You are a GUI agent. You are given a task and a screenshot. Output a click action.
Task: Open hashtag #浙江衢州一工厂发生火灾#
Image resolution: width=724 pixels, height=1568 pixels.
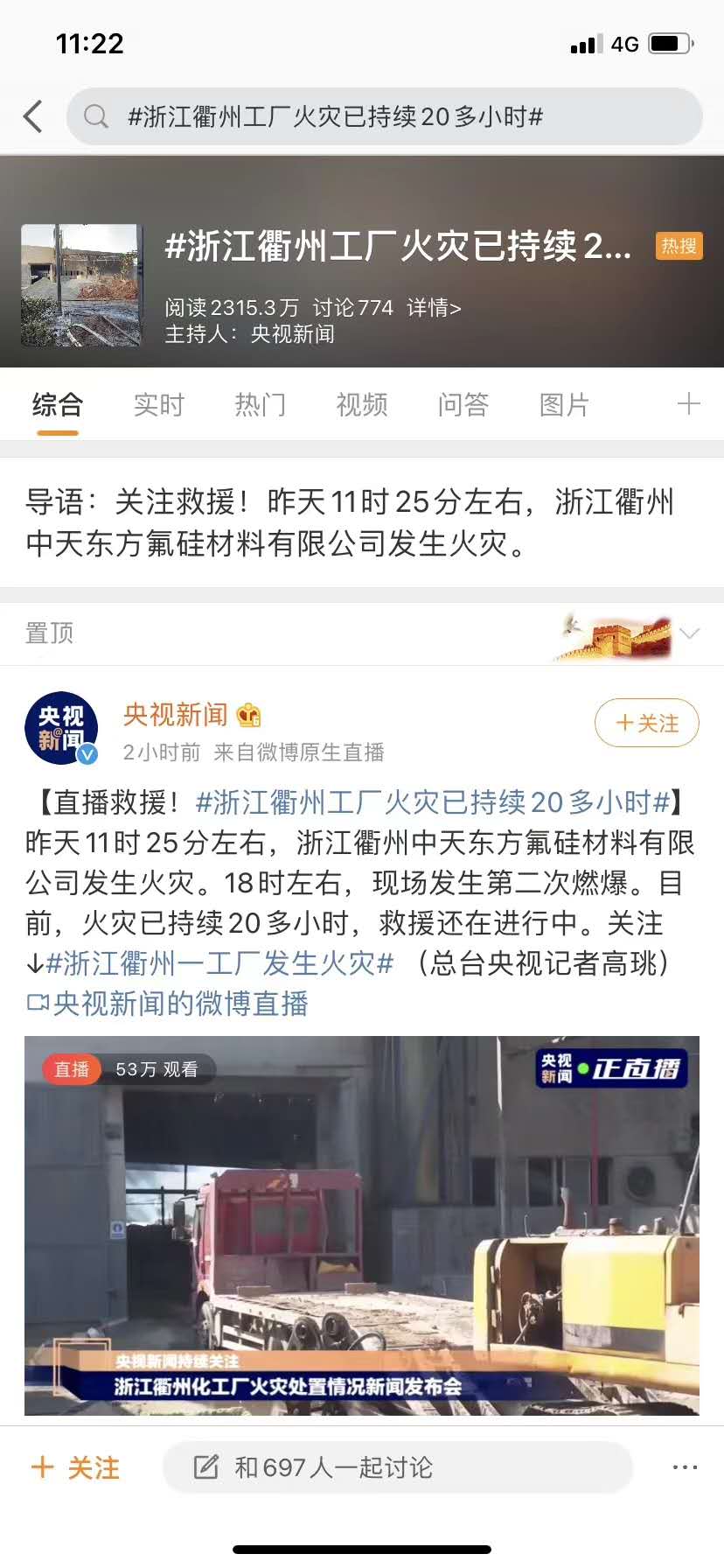coord(219,963)
